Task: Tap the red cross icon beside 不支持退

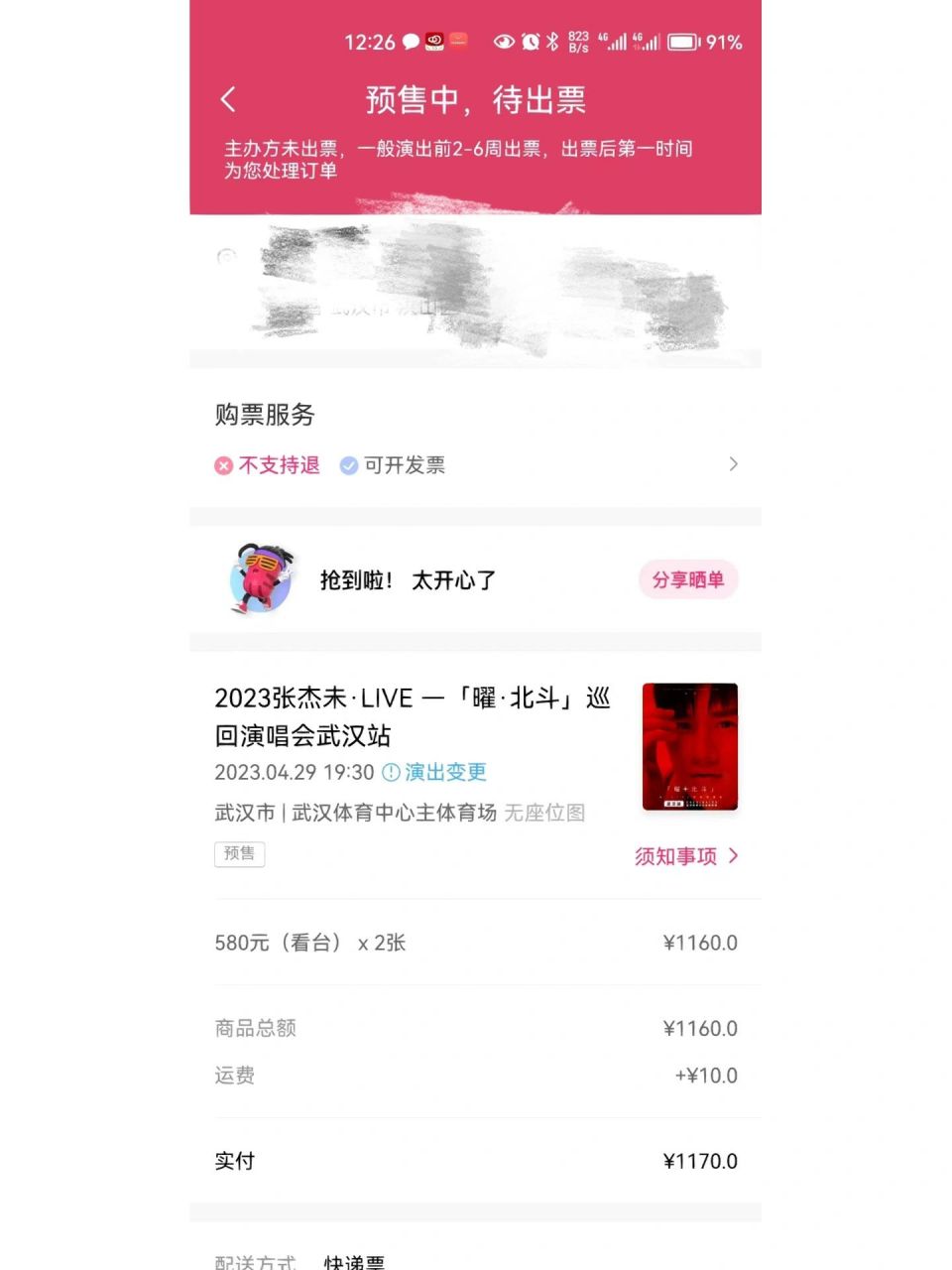Action: pos(223,466)
